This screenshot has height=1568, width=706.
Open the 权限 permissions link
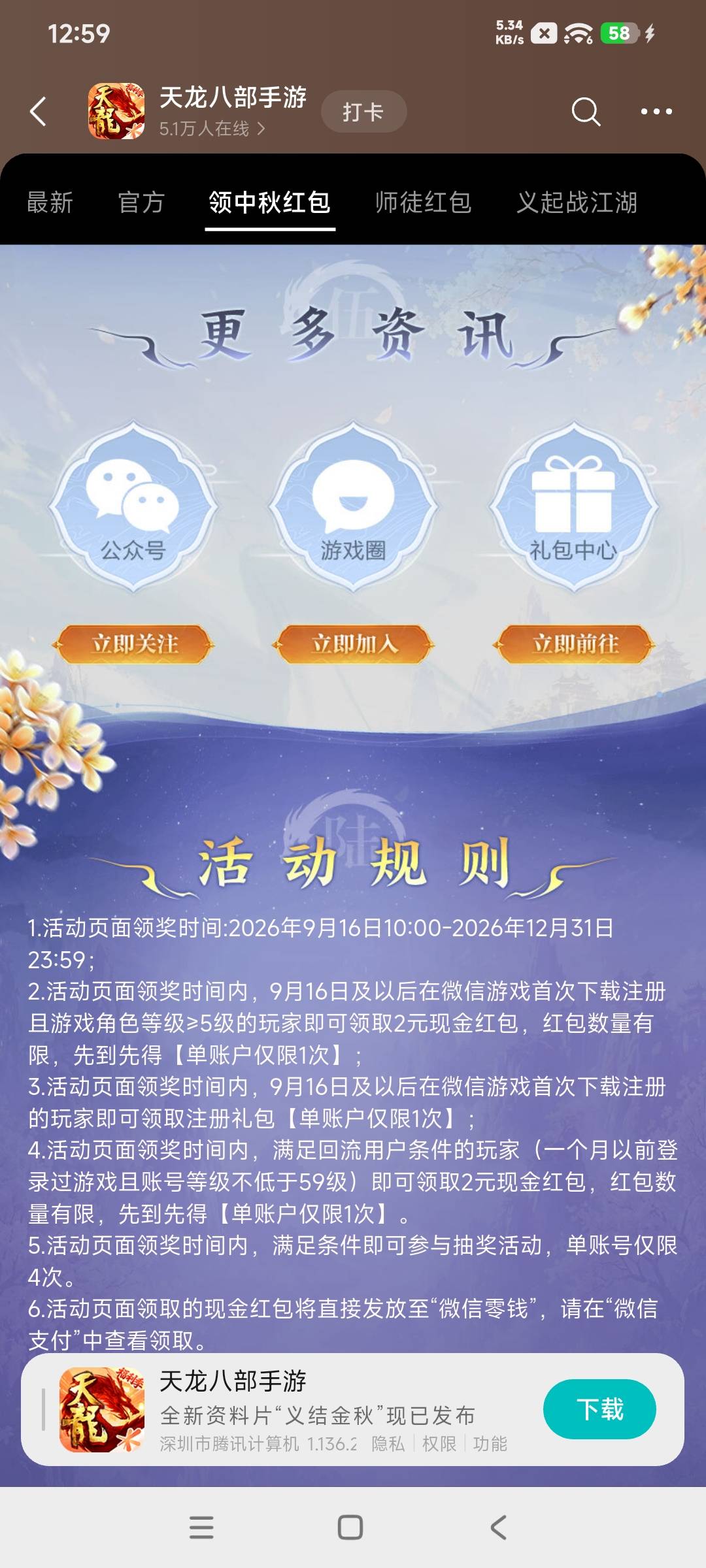click(x=439, y=1444)
